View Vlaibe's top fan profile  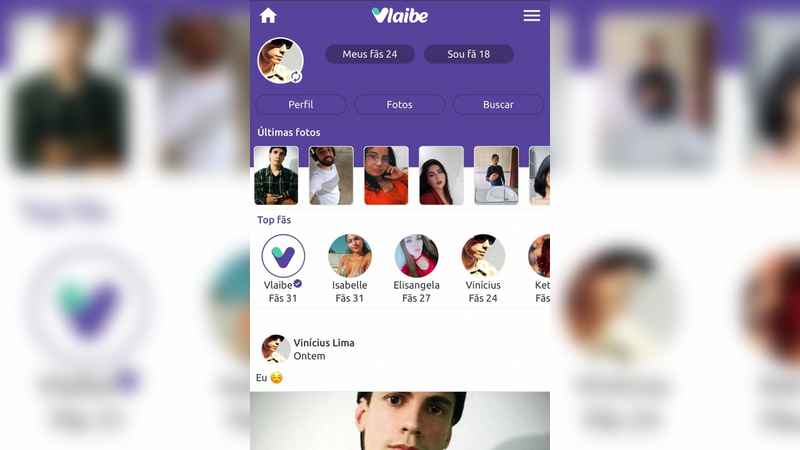tap(283, 257)
